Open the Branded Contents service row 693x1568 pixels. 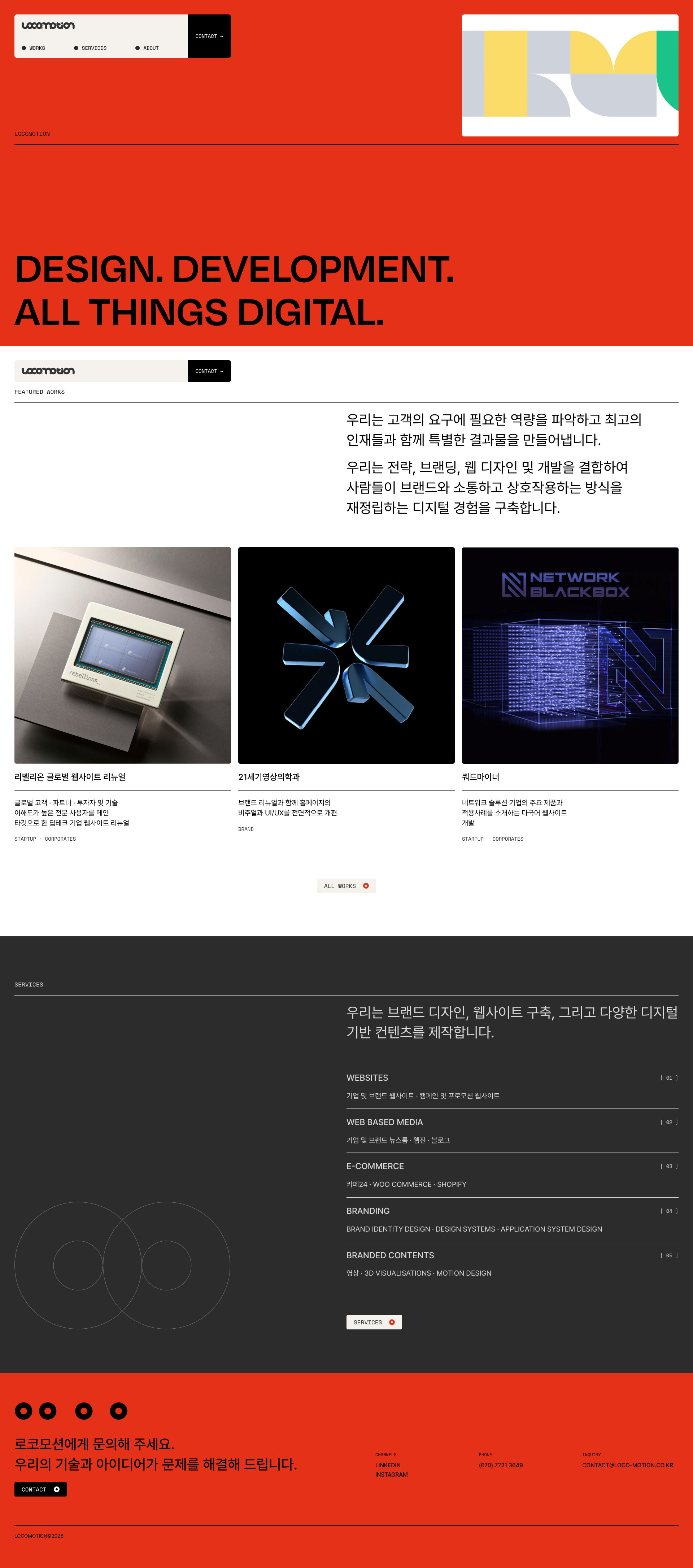click(512, 1264)
